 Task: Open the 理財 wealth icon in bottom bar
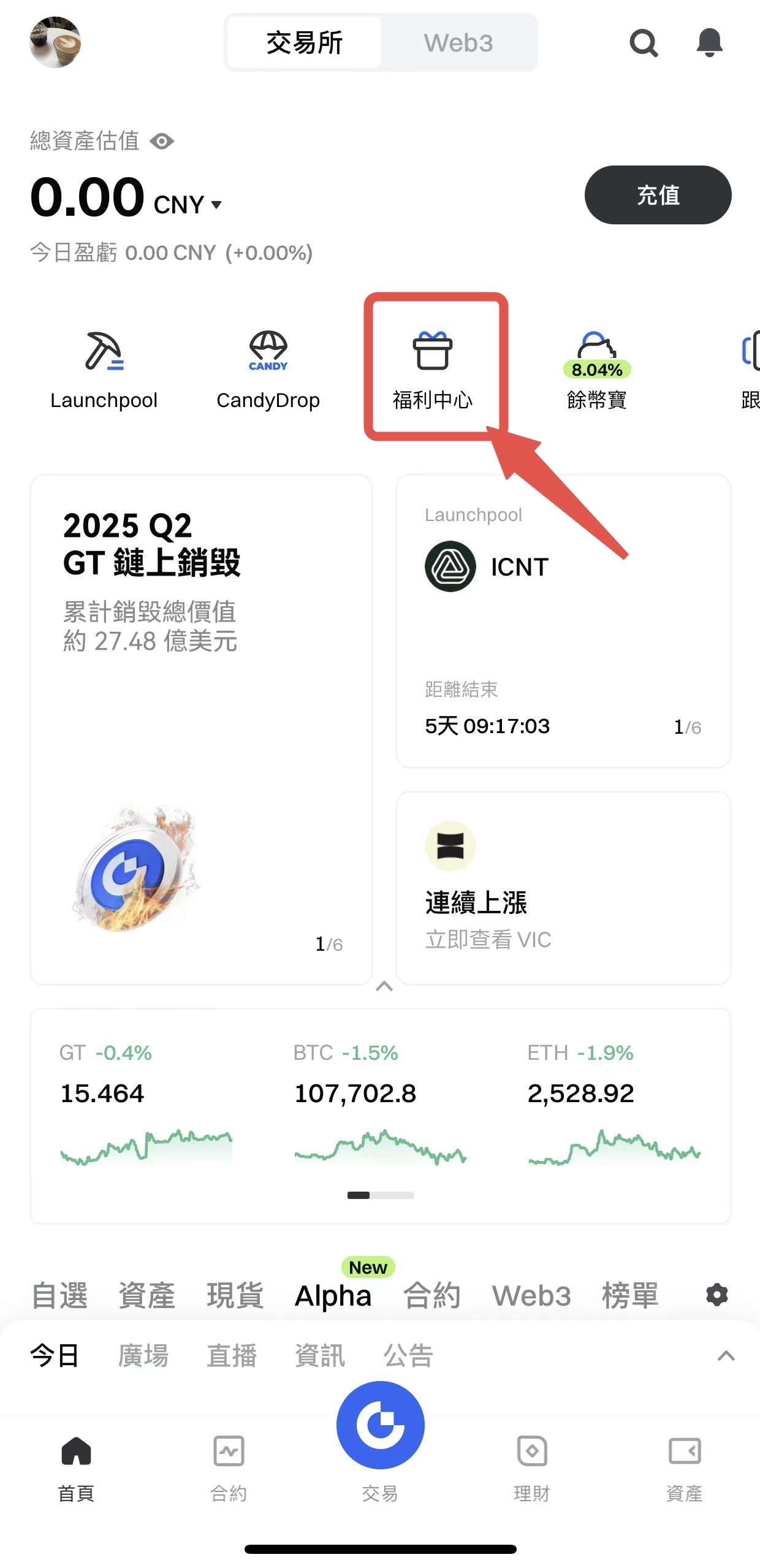coord(531,1453)
